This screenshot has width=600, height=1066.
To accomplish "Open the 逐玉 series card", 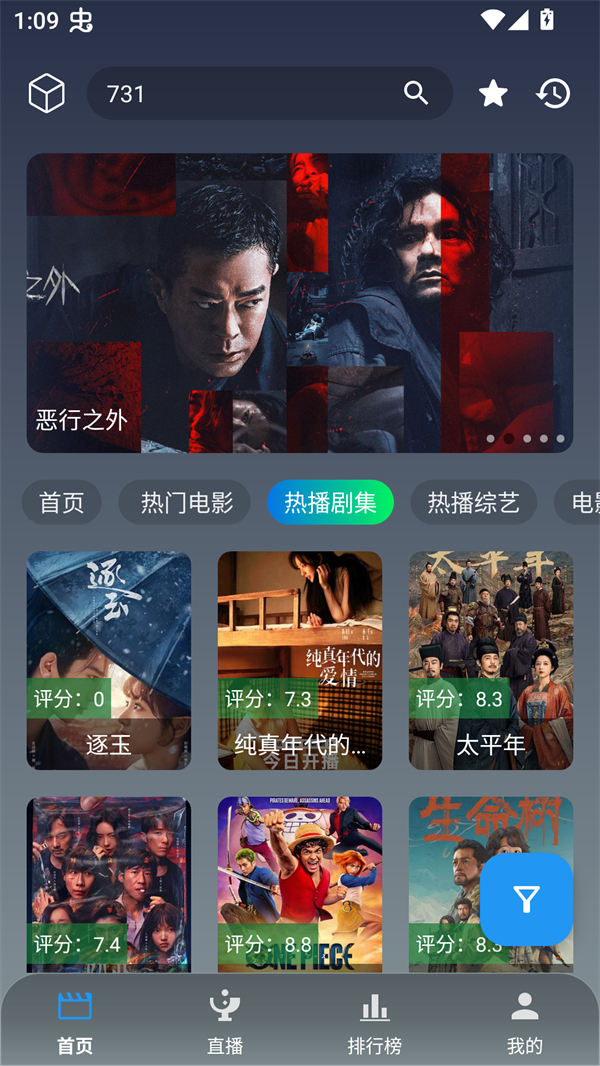I will pyautogui.click(x=109, y=660).
